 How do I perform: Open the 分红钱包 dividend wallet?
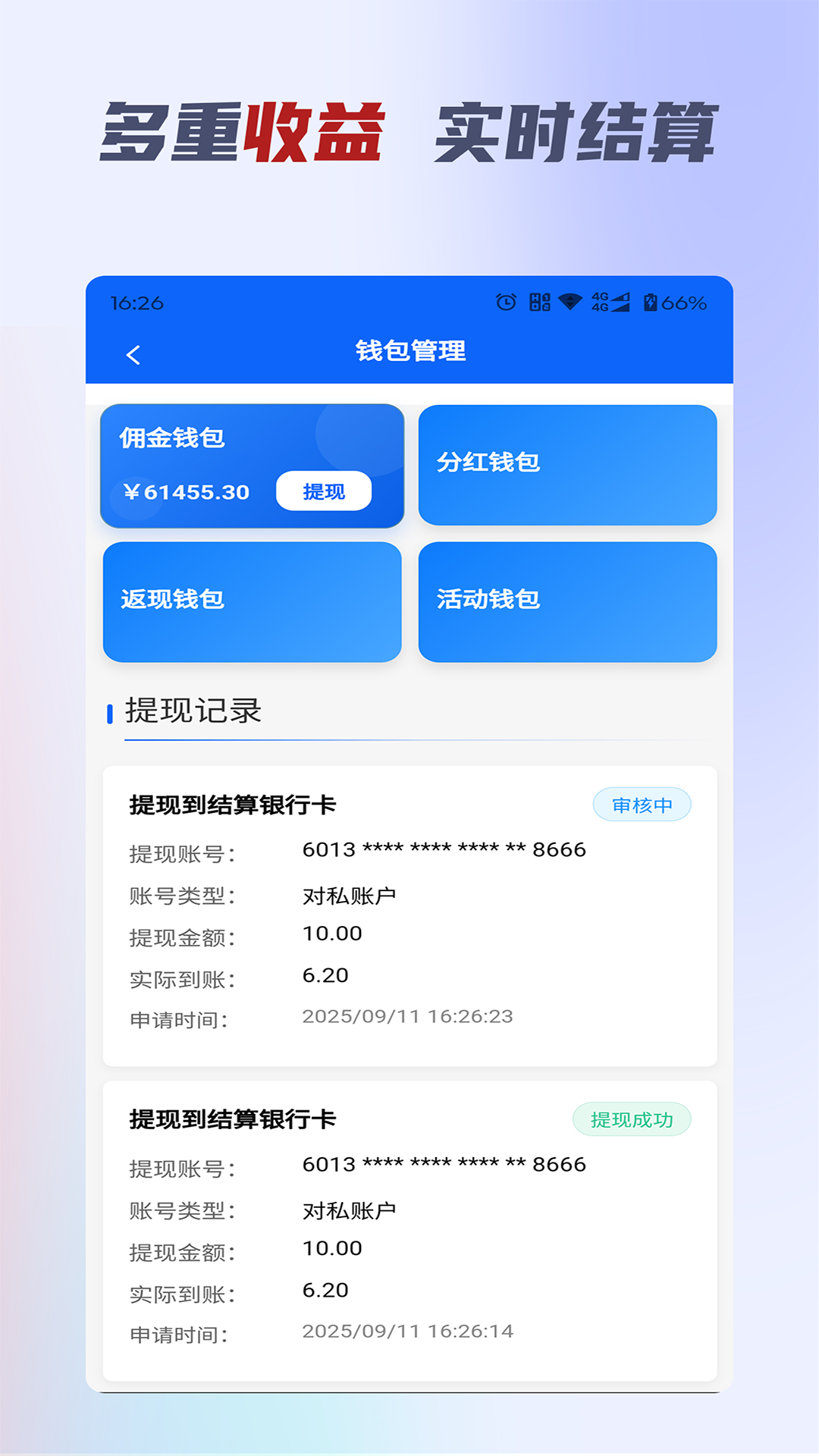point(567,464)
